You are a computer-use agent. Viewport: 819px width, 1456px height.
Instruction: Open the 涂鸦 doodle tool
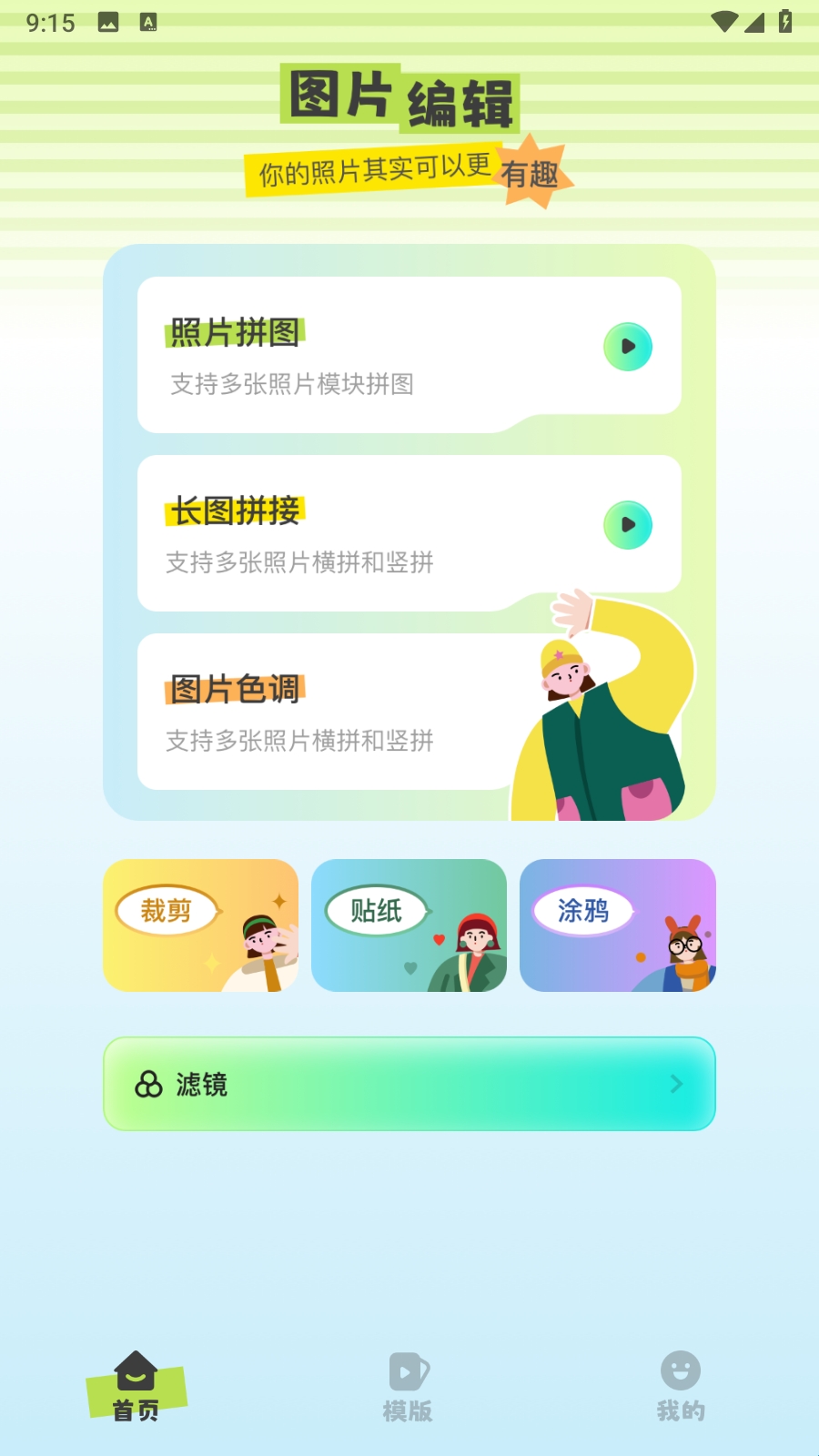(x=617, y=925)
